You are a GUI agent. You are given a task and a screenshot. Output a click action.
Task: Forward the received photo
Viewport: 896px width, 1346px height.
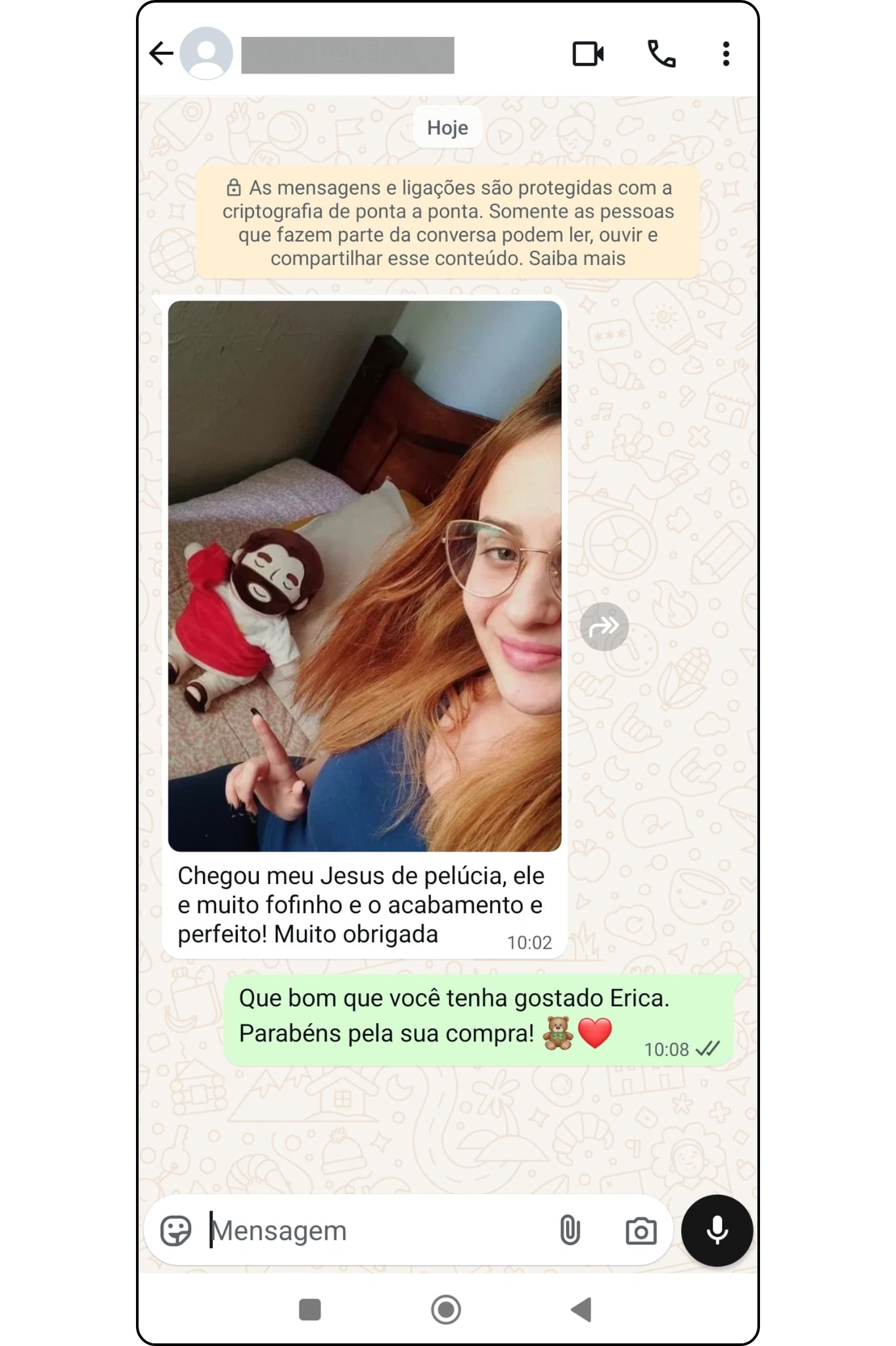(x=604, y=626)
